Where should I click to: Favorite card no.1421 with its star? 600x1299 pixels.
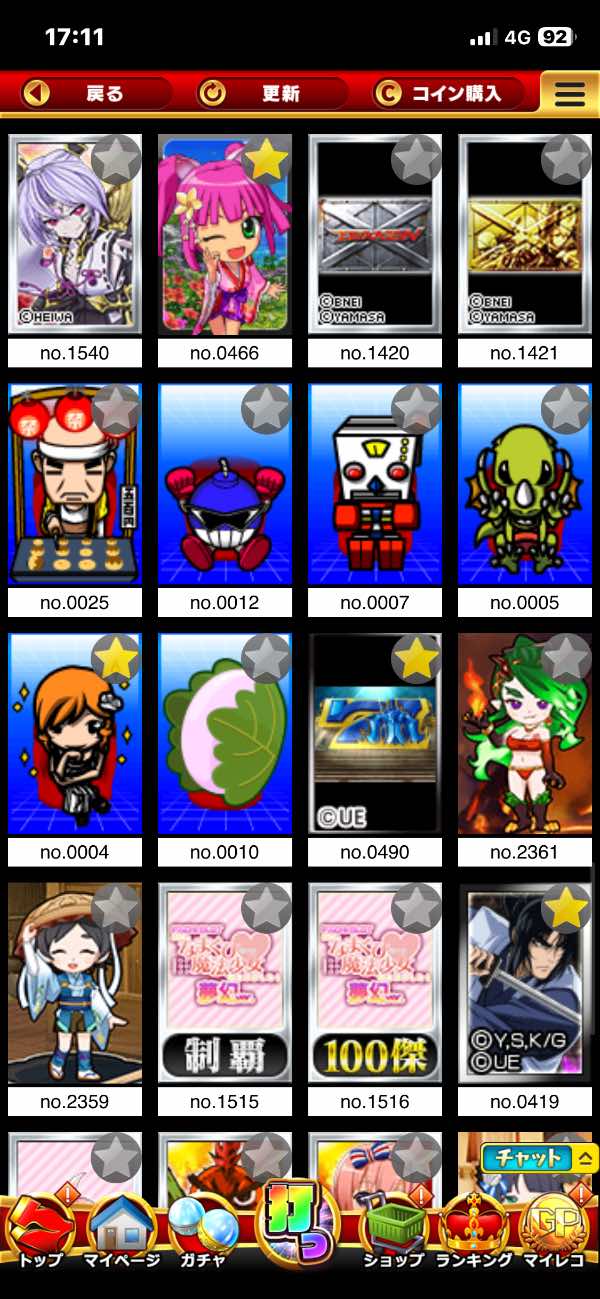[566, 160]
